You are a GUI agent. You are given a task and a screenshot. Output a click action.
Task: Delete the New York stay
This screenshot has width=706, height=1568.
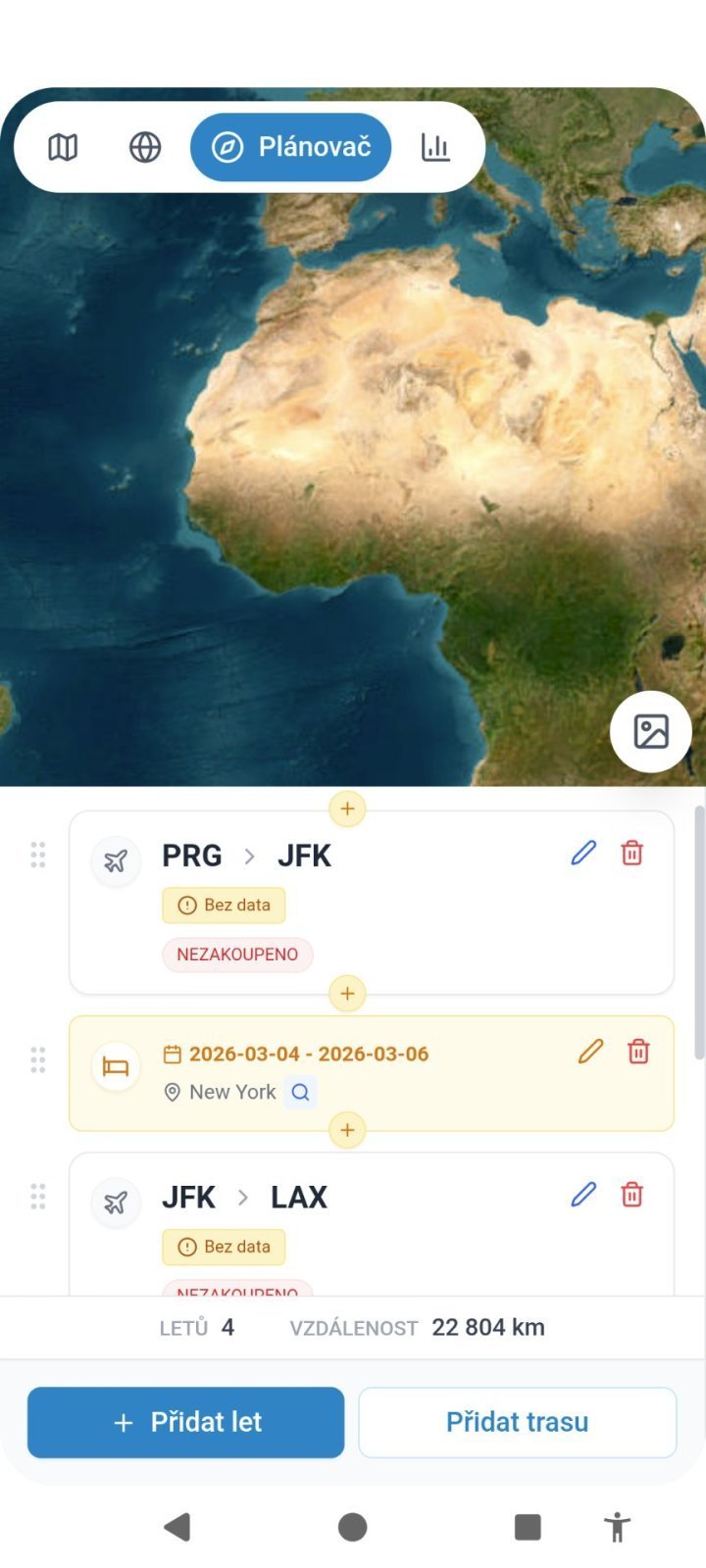tap(638, 1052)
